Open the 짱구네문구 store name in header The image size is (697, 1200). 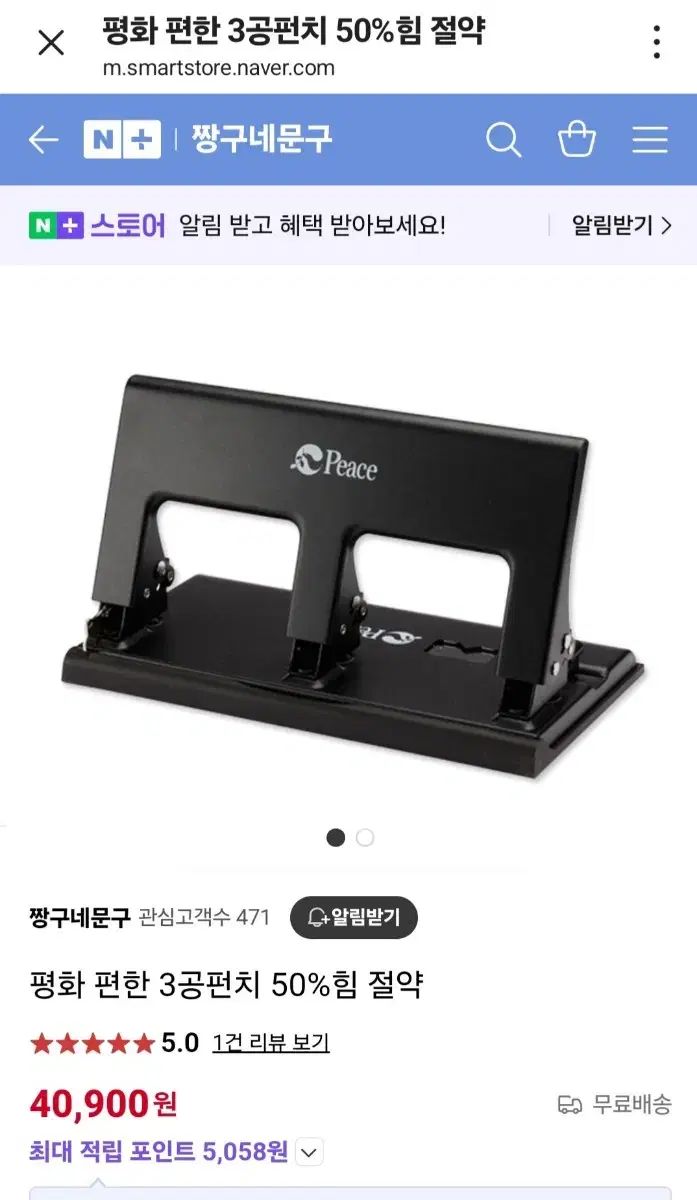[262, 139]
